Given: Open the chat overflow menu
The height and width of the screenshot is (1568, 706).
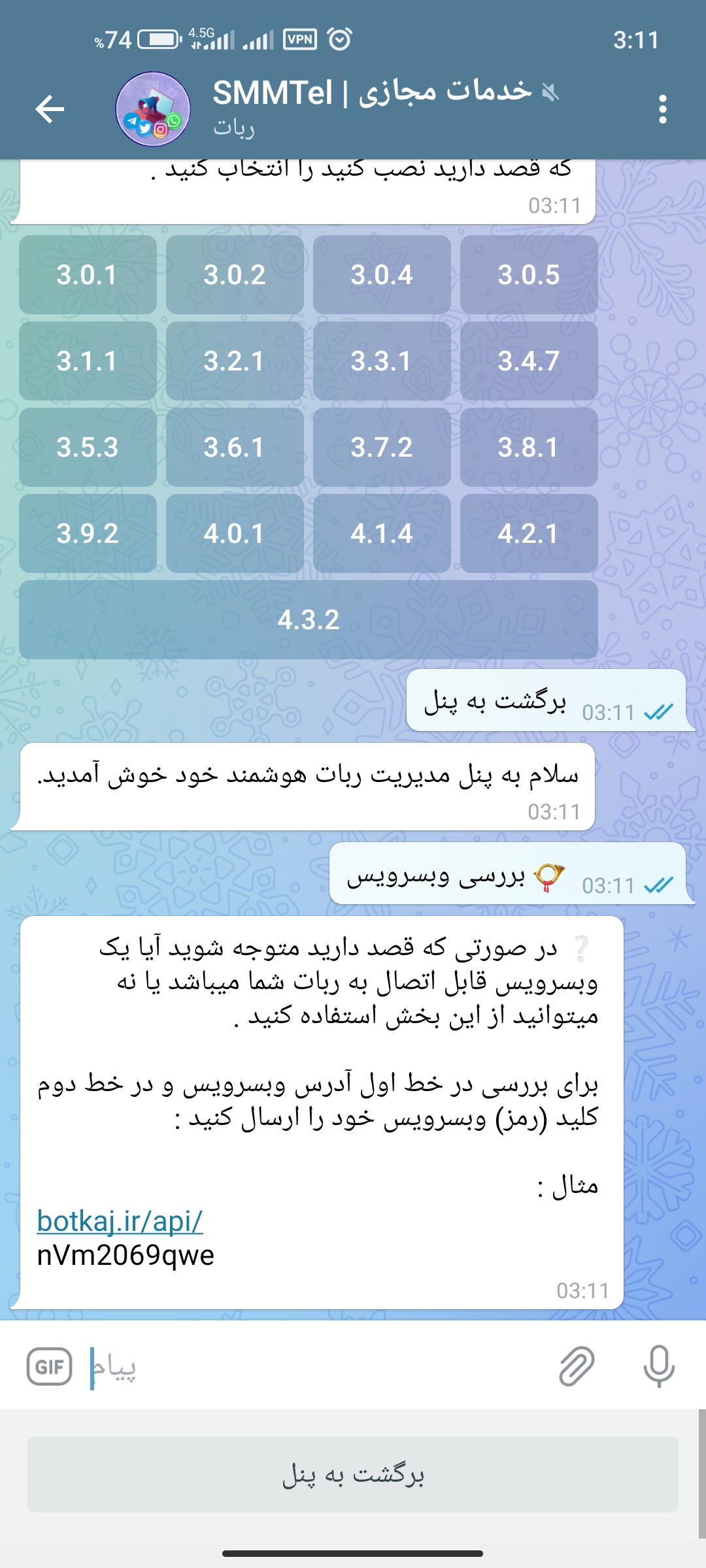Looking at the screenshot, I should coord(662,109).
